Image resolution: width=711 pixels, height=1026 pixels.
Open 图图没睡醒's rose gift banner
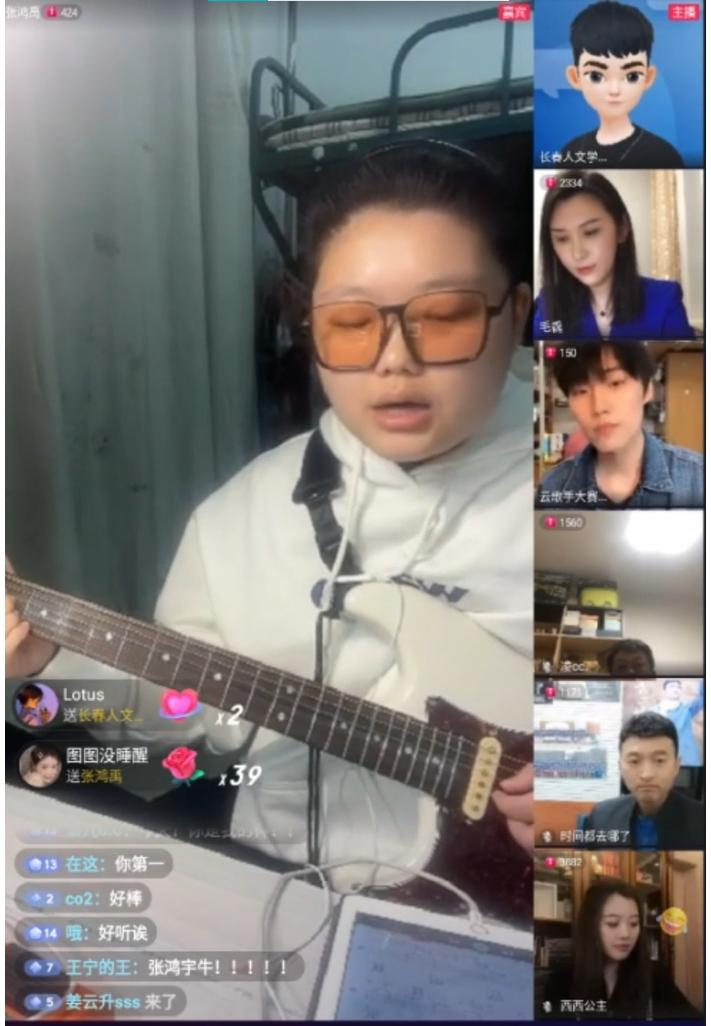click(x=110, y=765)
